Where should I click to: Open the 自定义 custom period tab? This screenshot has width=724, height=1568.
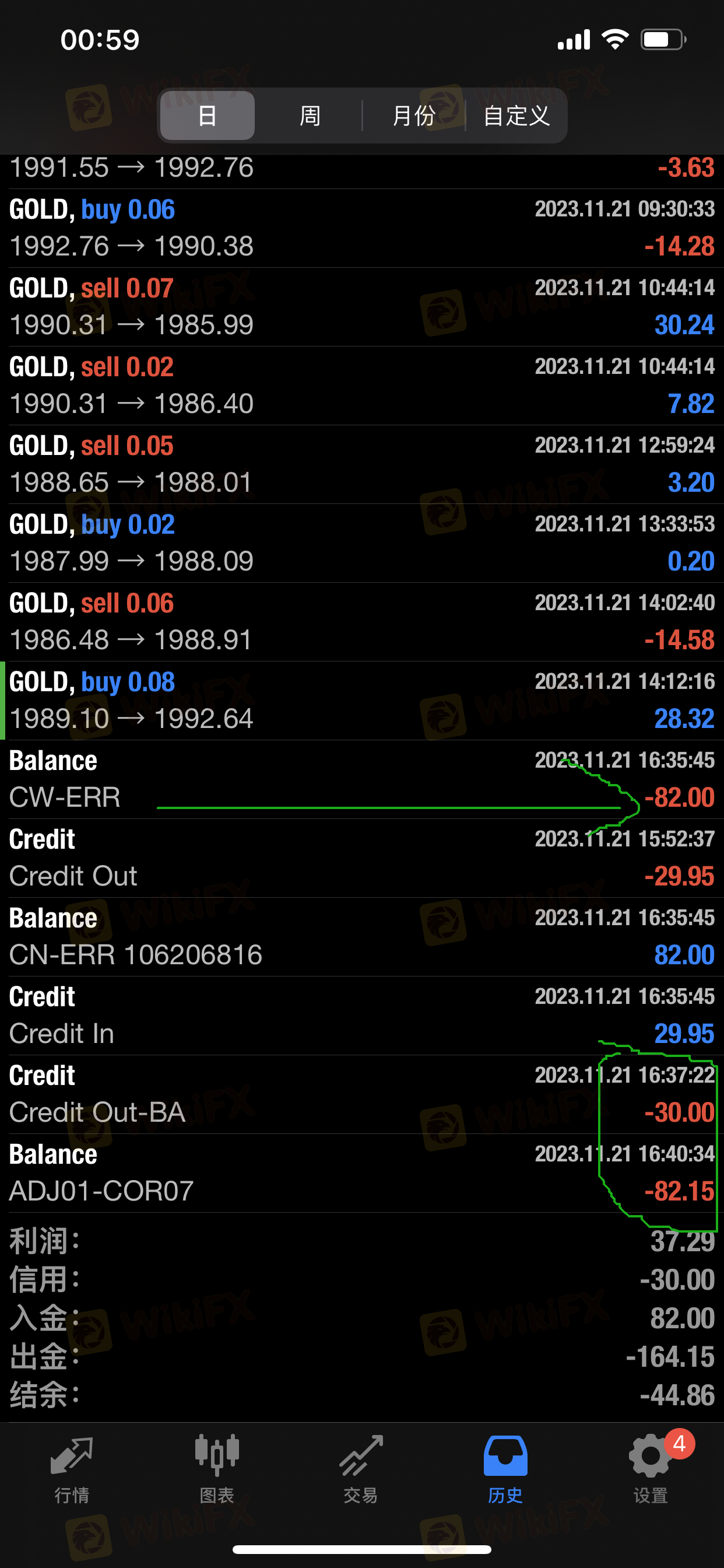[x=516, y=116]
